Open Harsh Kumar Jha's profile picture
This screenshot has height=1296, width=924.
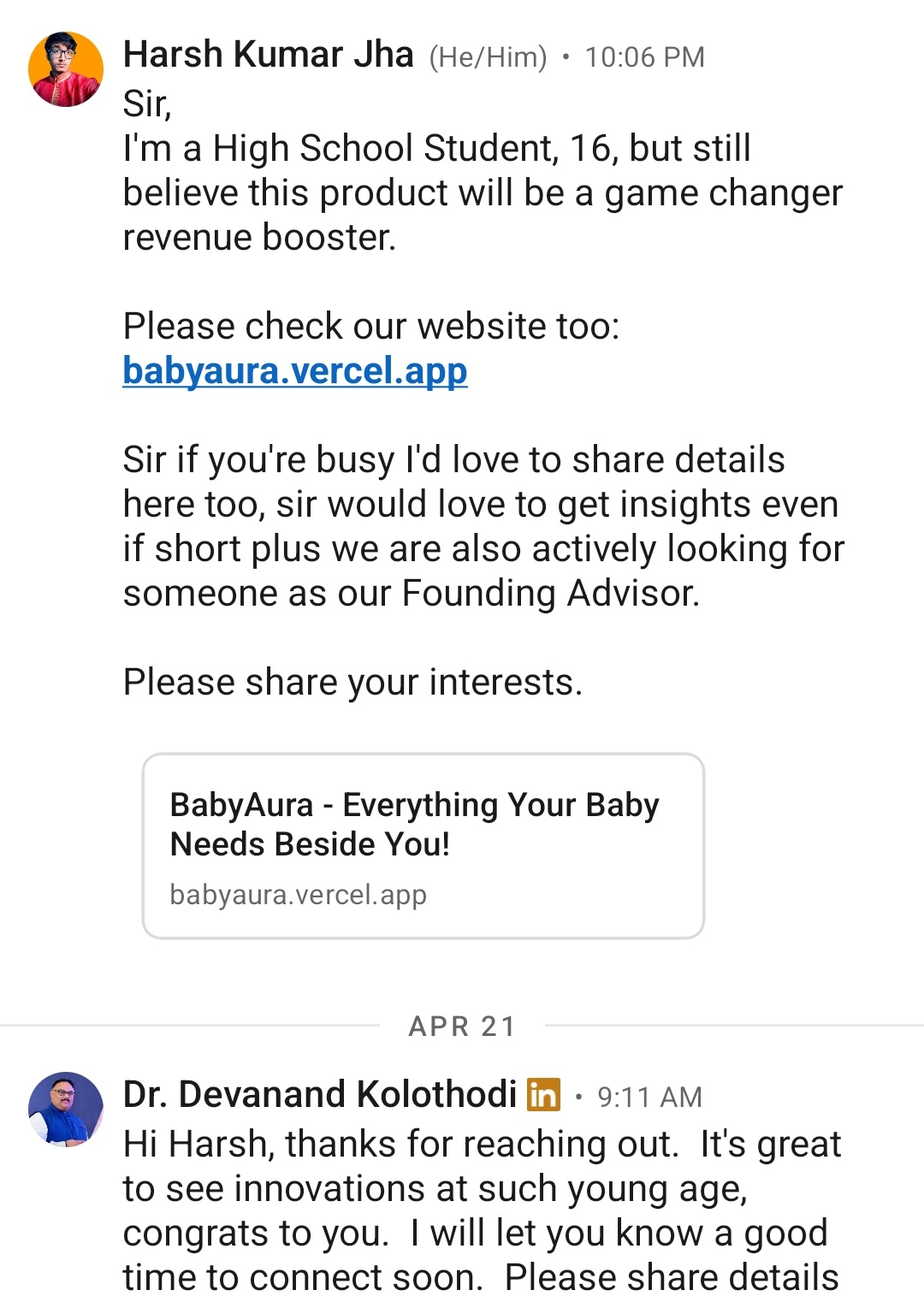66,69
